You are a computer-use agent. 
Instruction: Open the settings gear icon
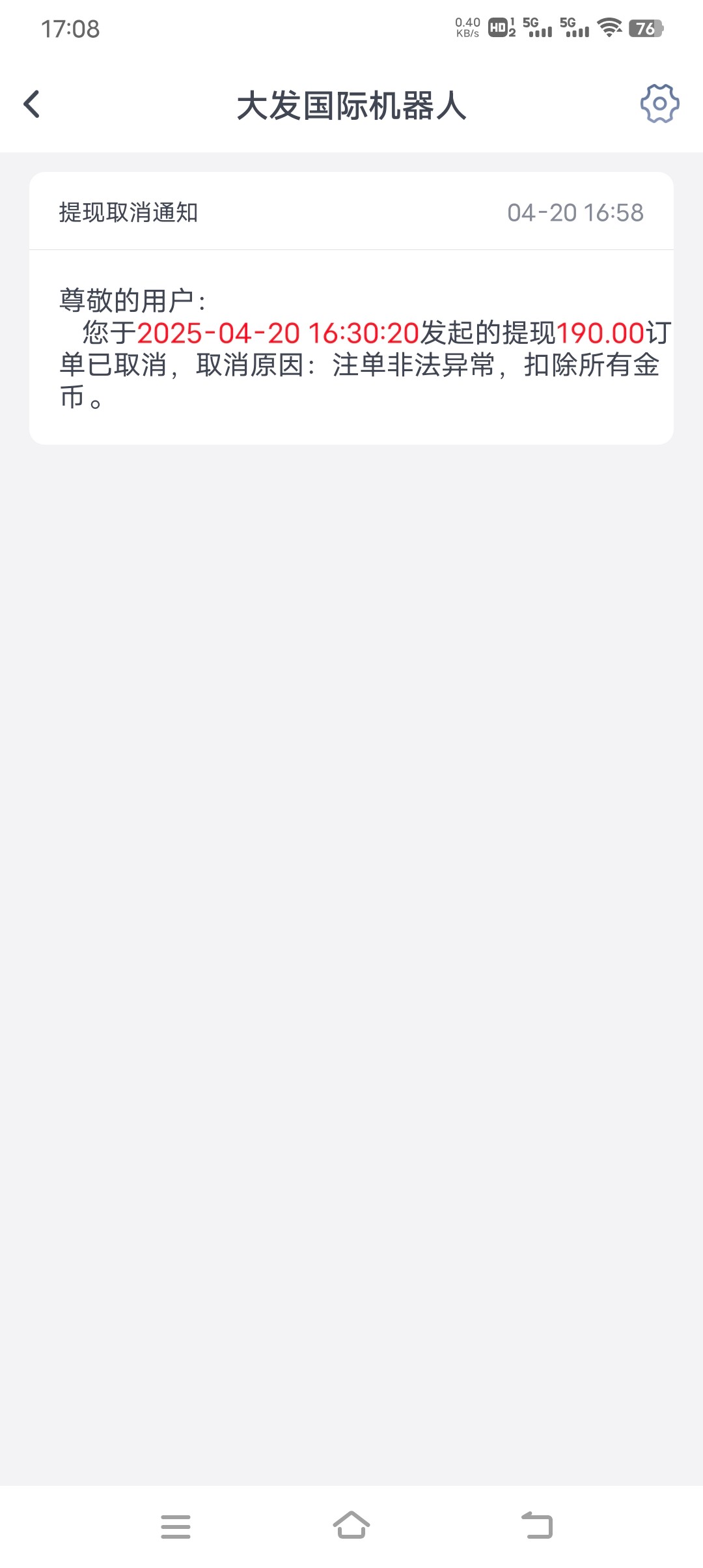659,104
